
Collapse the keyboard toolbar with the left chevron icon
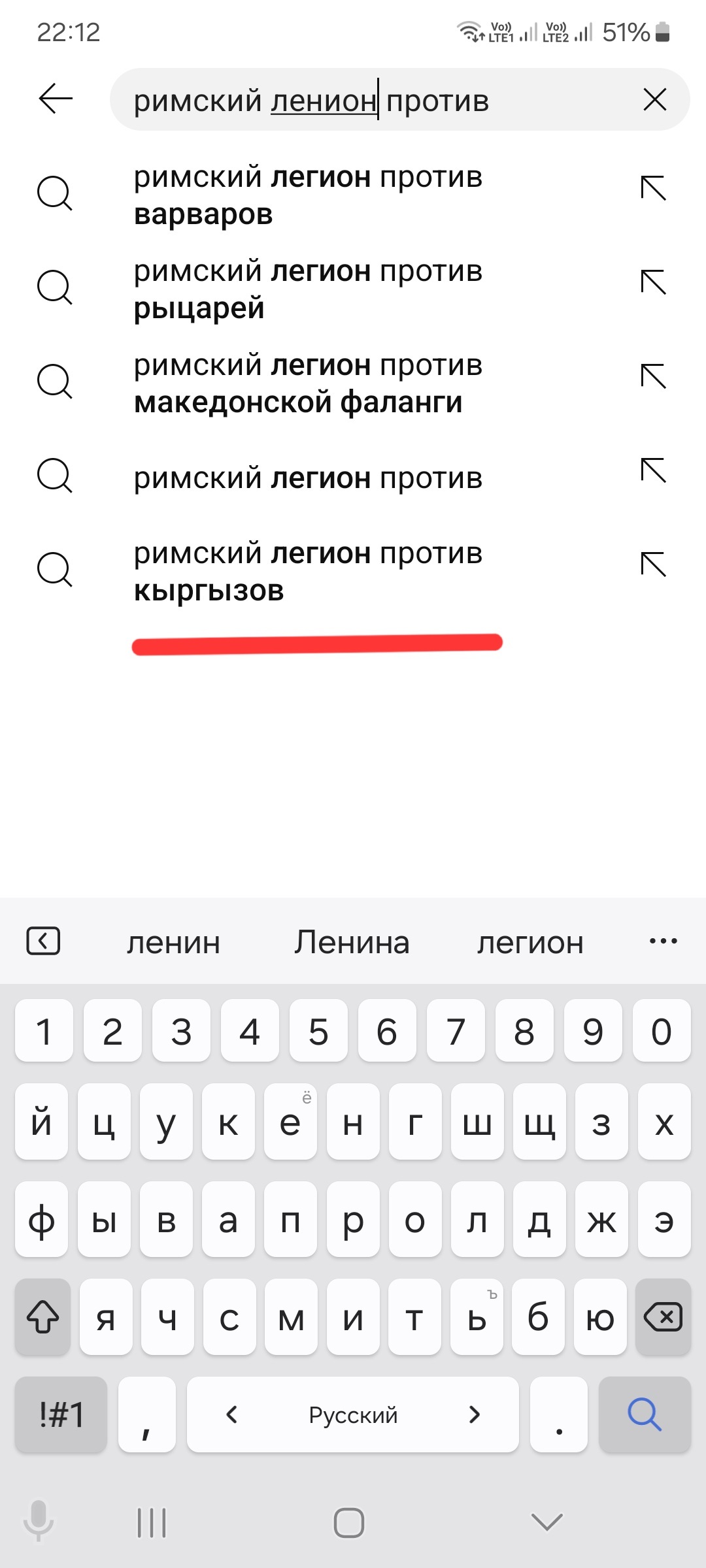pos(43,941)
